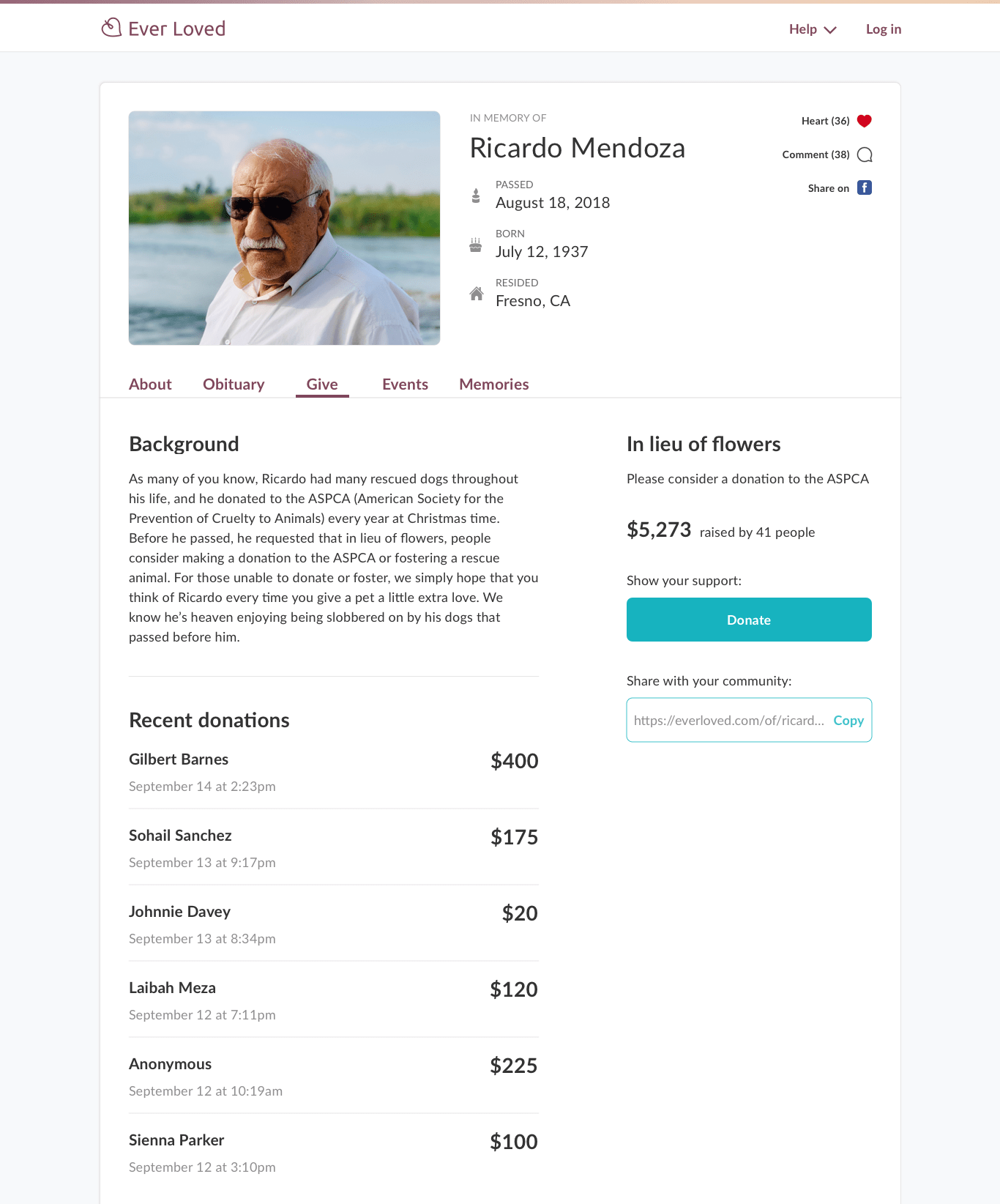Copy the memorial share link
The width and height of the screenshot is (1000, 1204).
pos(848,720)
